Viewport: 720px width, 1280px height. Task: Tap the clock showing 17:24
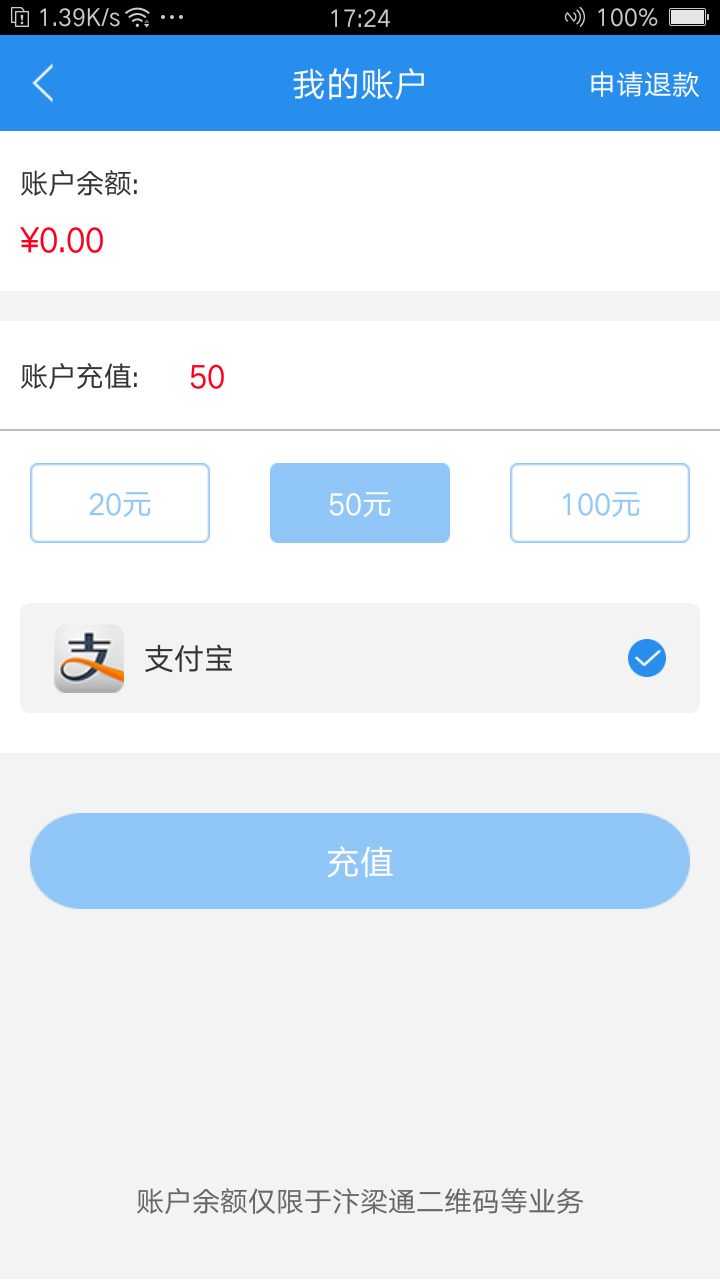click(360, 16)
